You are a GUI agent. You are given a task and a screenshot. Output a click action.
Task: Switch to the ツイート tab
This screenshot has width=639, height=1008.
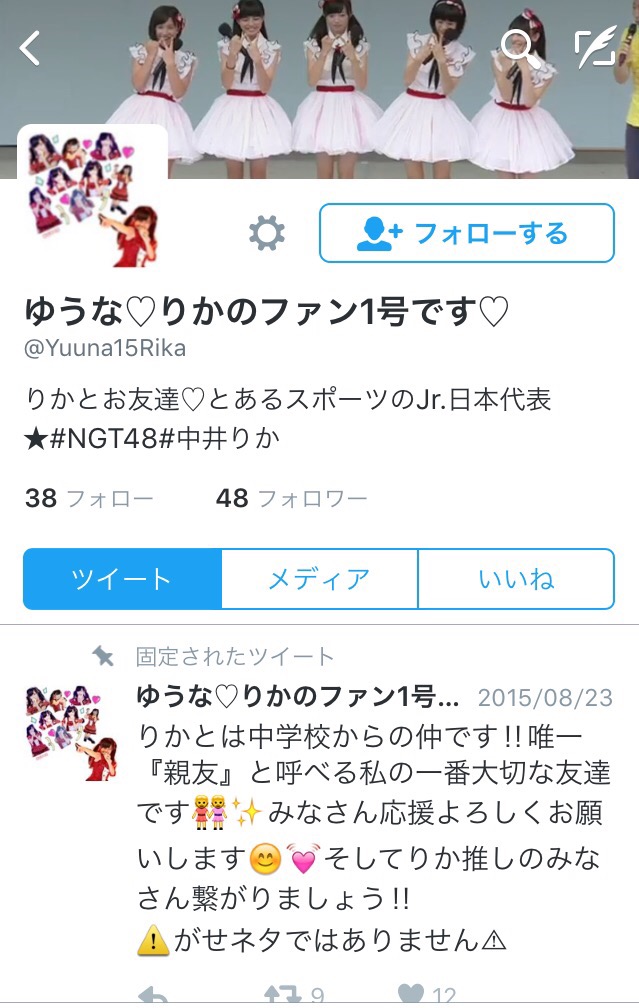coord(122,579)
